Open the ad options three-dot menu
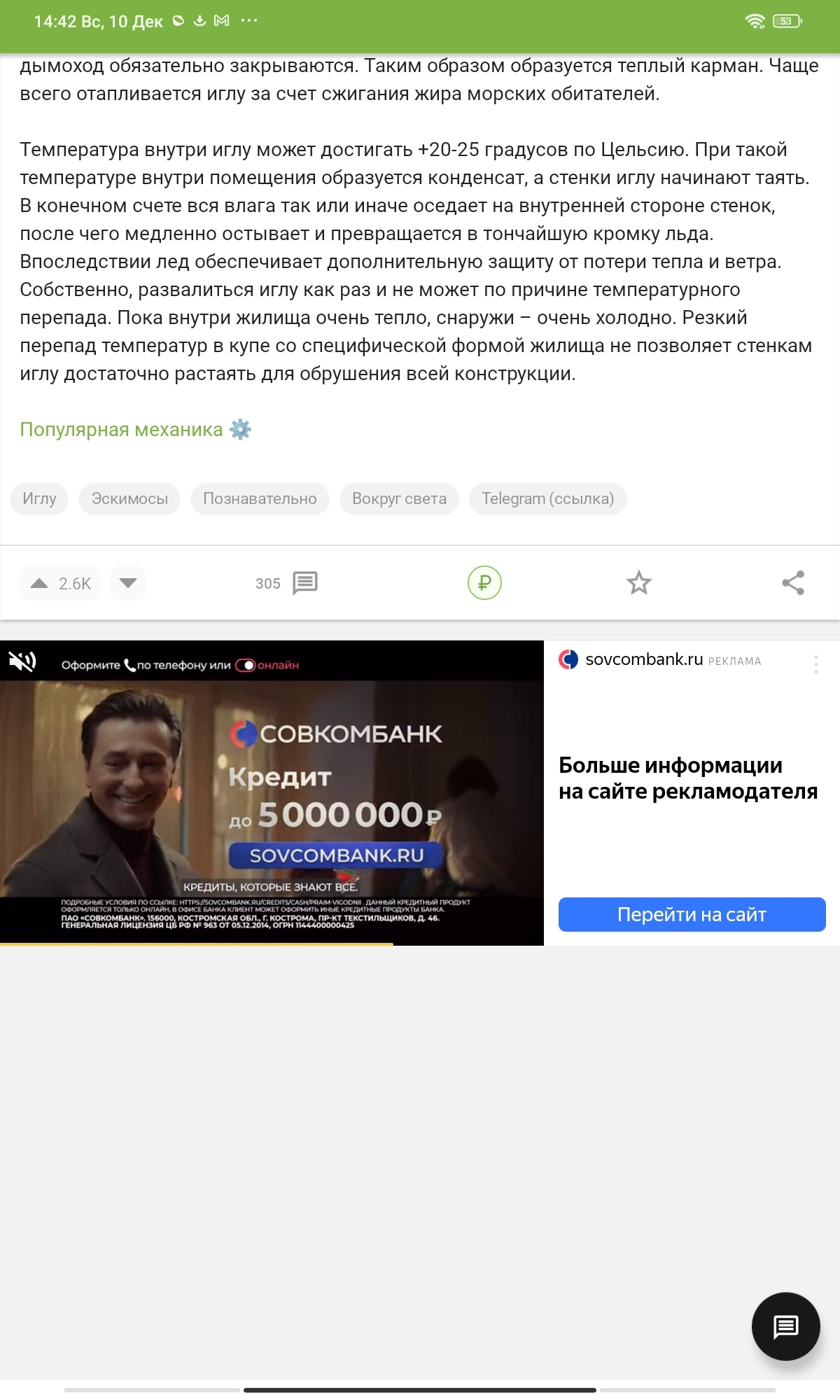The width and height of the screenshot is (840, 1400). [815, 664]
